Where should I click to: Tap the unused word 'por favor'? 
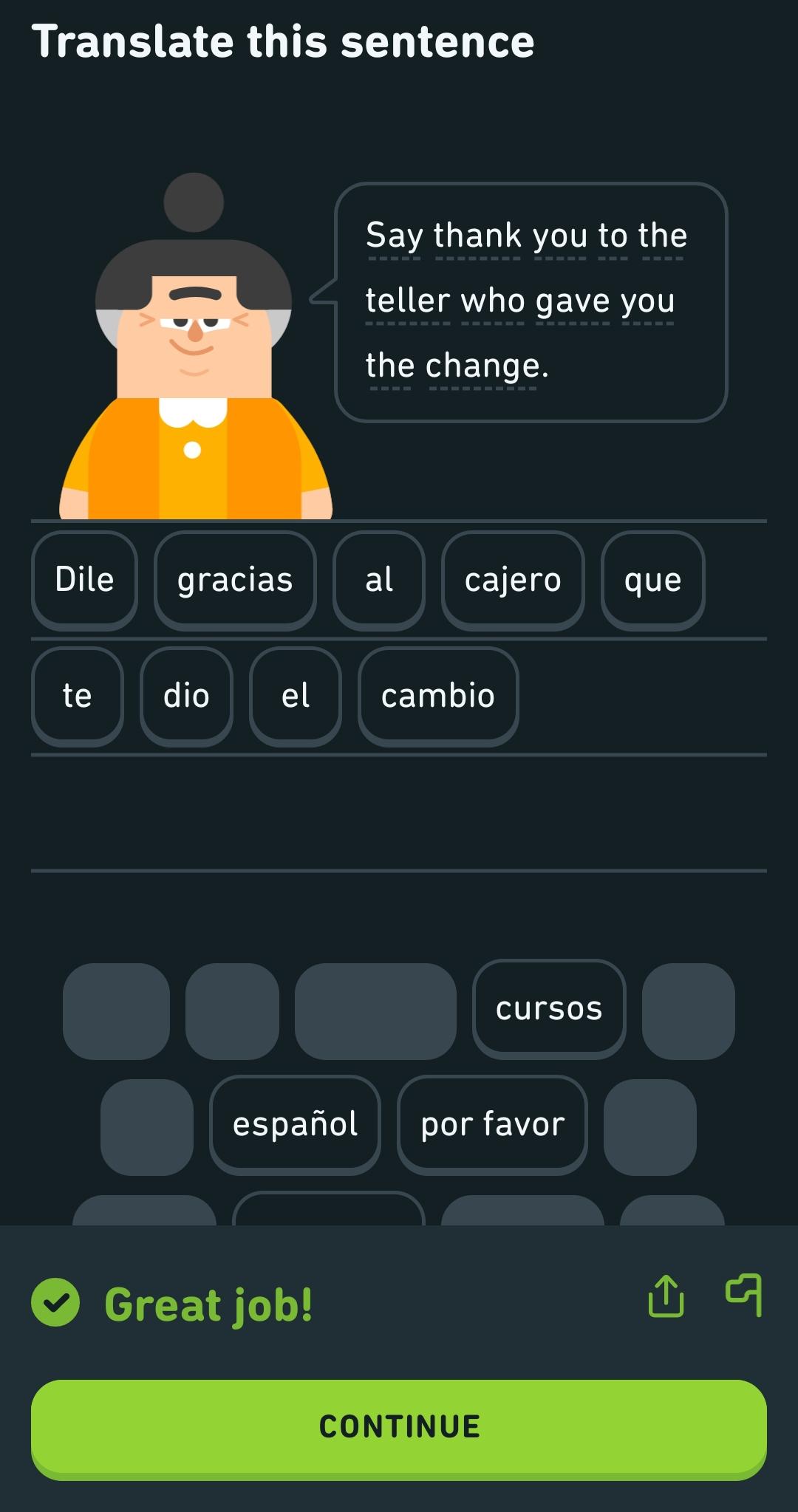pos(493,1124)
